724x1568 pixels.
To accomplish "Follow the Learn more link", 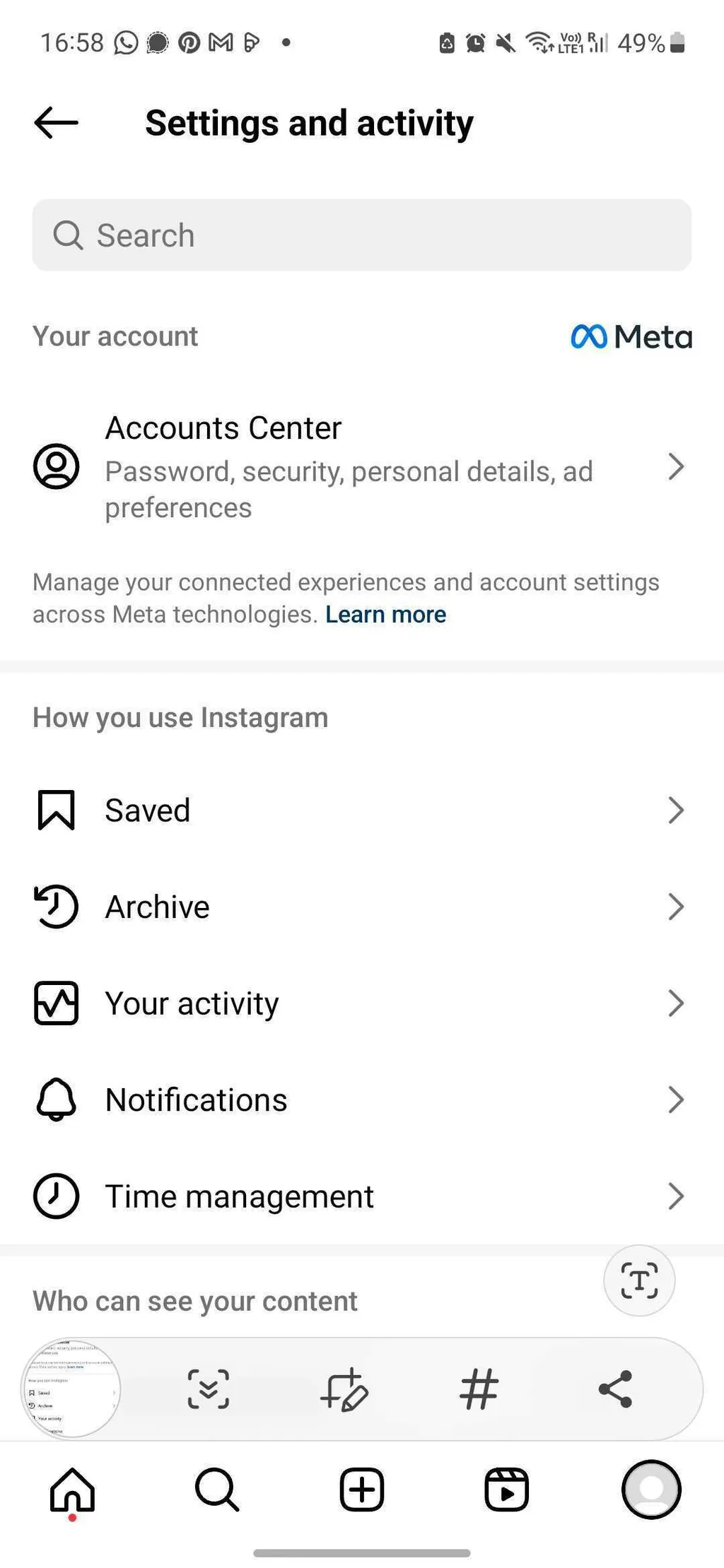I will (385, 615).
